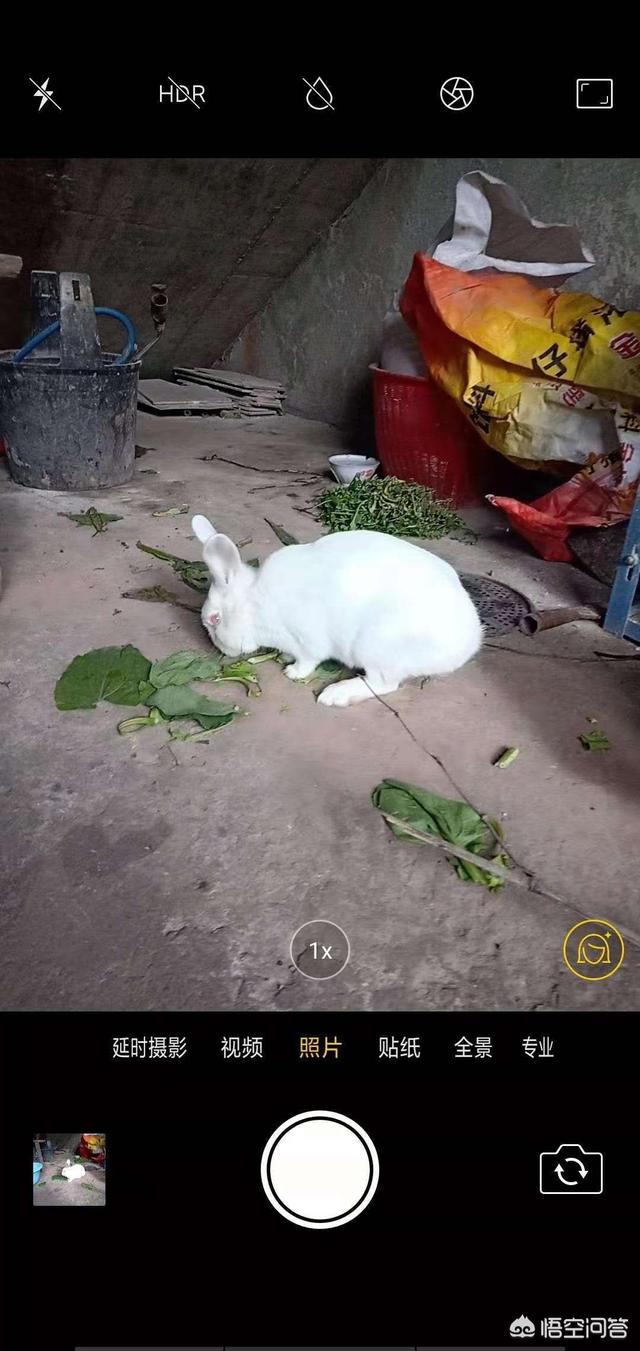Switch to 视频 mode
The image size is (640, 1351).
click(242, 1048)
